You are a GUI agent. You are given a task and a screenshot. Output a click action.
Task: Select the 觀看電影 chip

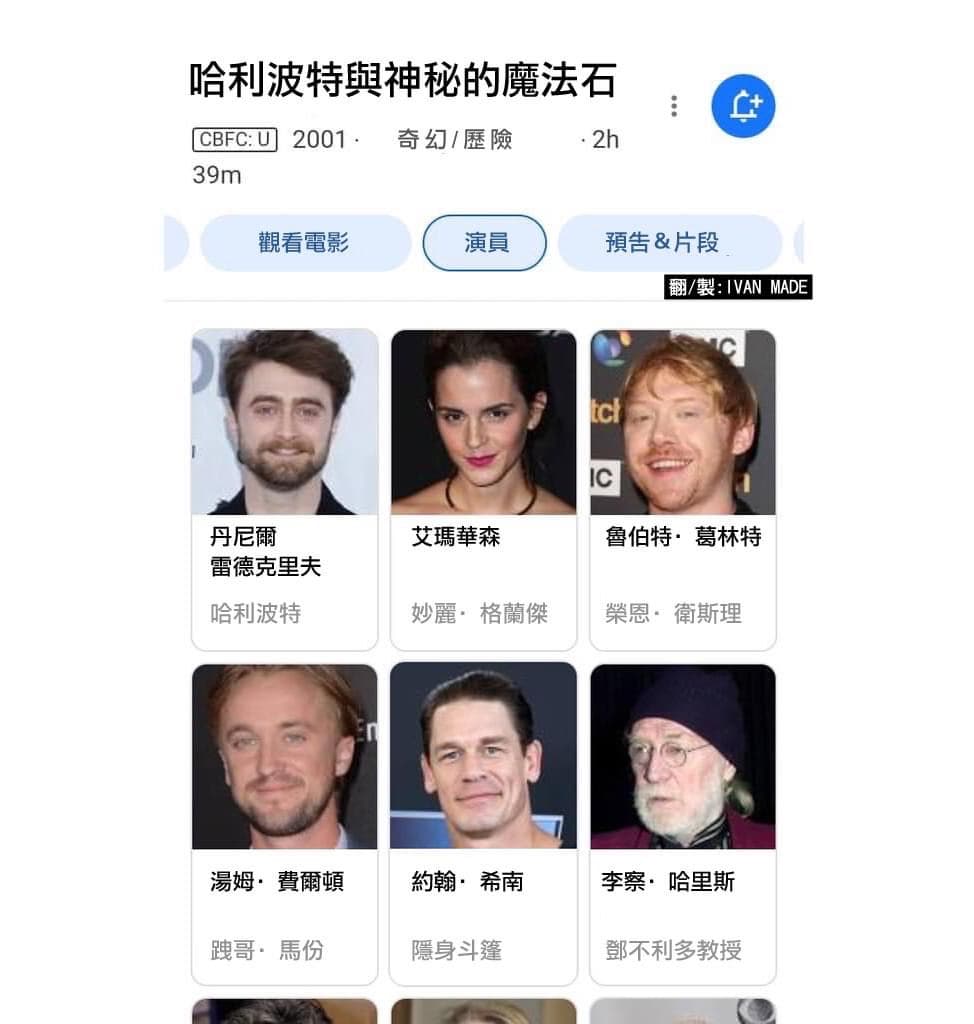point(304,243)
